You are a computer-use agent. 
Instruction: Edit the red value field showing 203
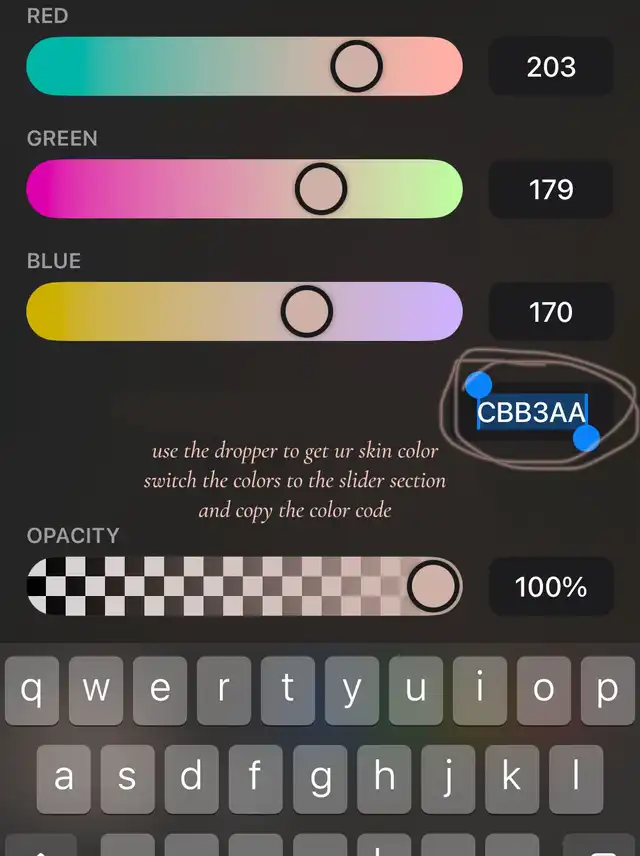[x=550, y=67]
